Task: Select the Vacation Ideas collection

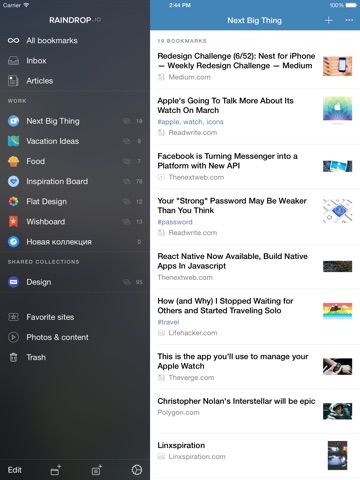Action: click(x=75, y=141)
